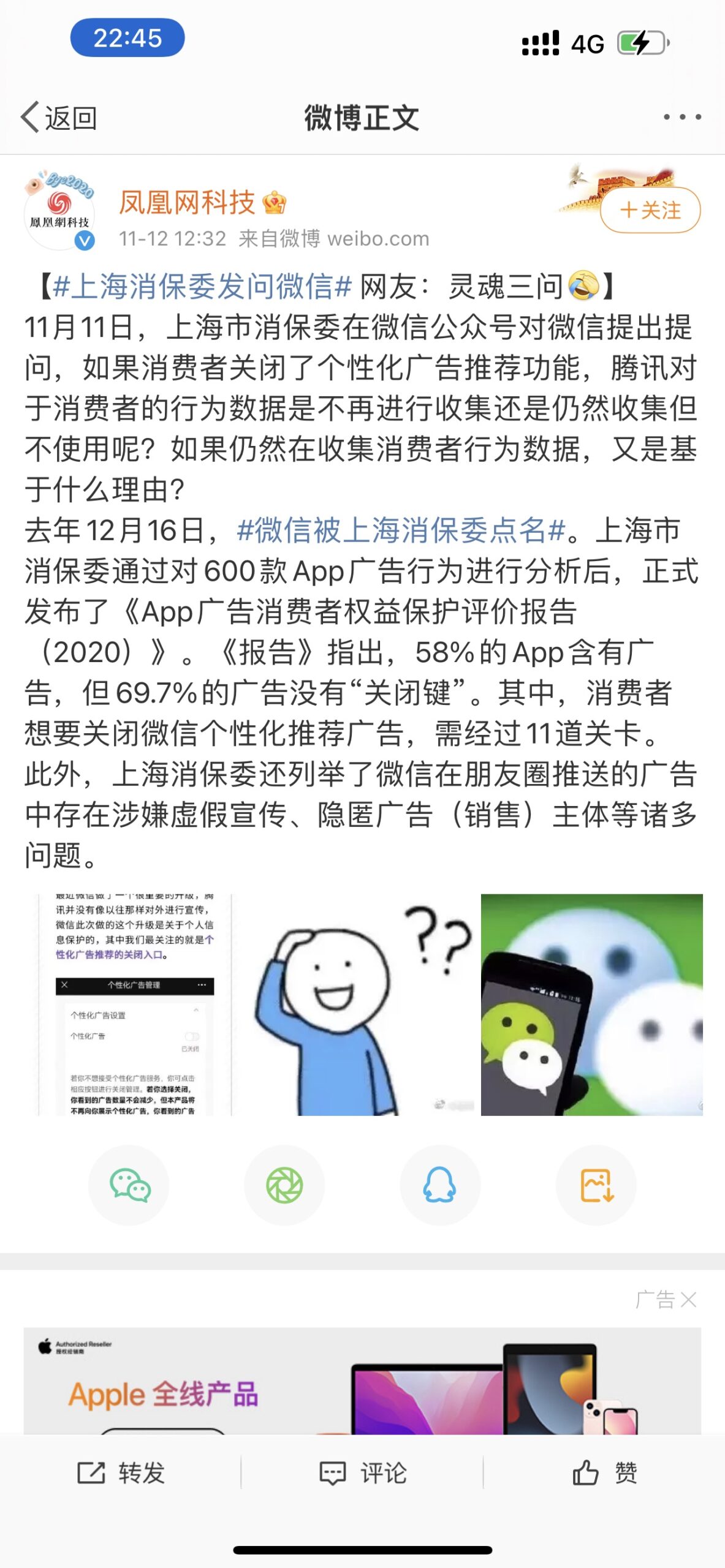Viewport: 725px width, 1568px height.
Task: Follow 凤凰网科技 with +关注 button
Action: pos(650,210)
